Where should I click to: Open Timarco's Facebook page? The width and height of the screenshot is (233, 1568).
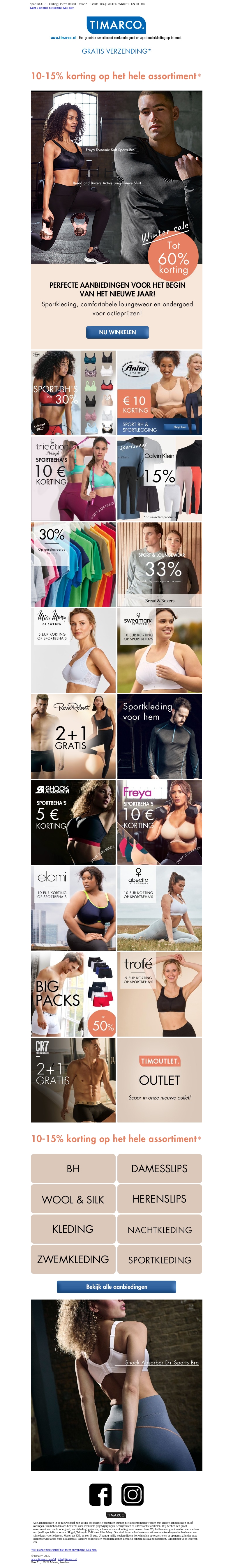pos(100,1494)
